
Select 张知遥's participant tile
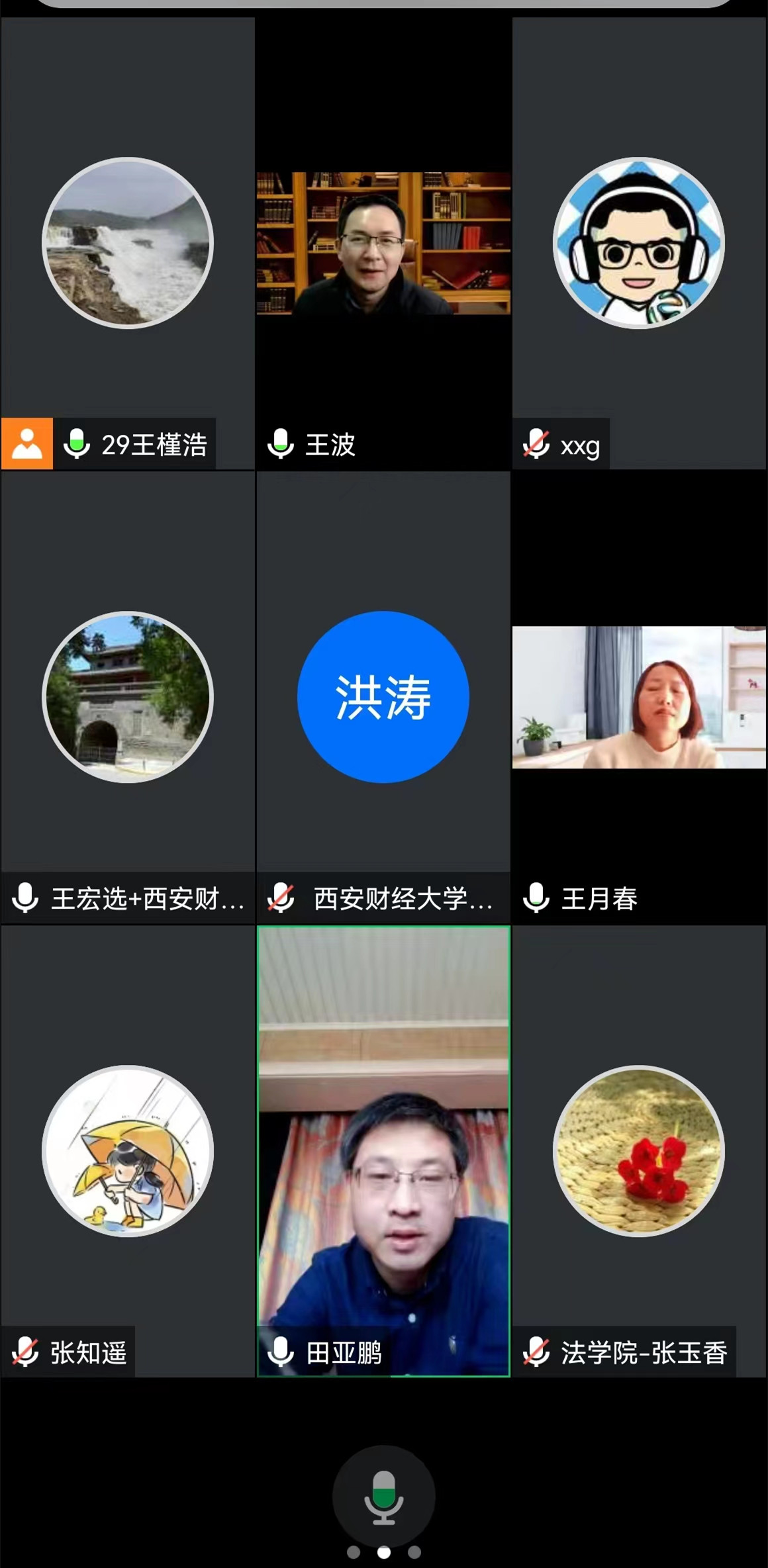tap(128, 1150)
